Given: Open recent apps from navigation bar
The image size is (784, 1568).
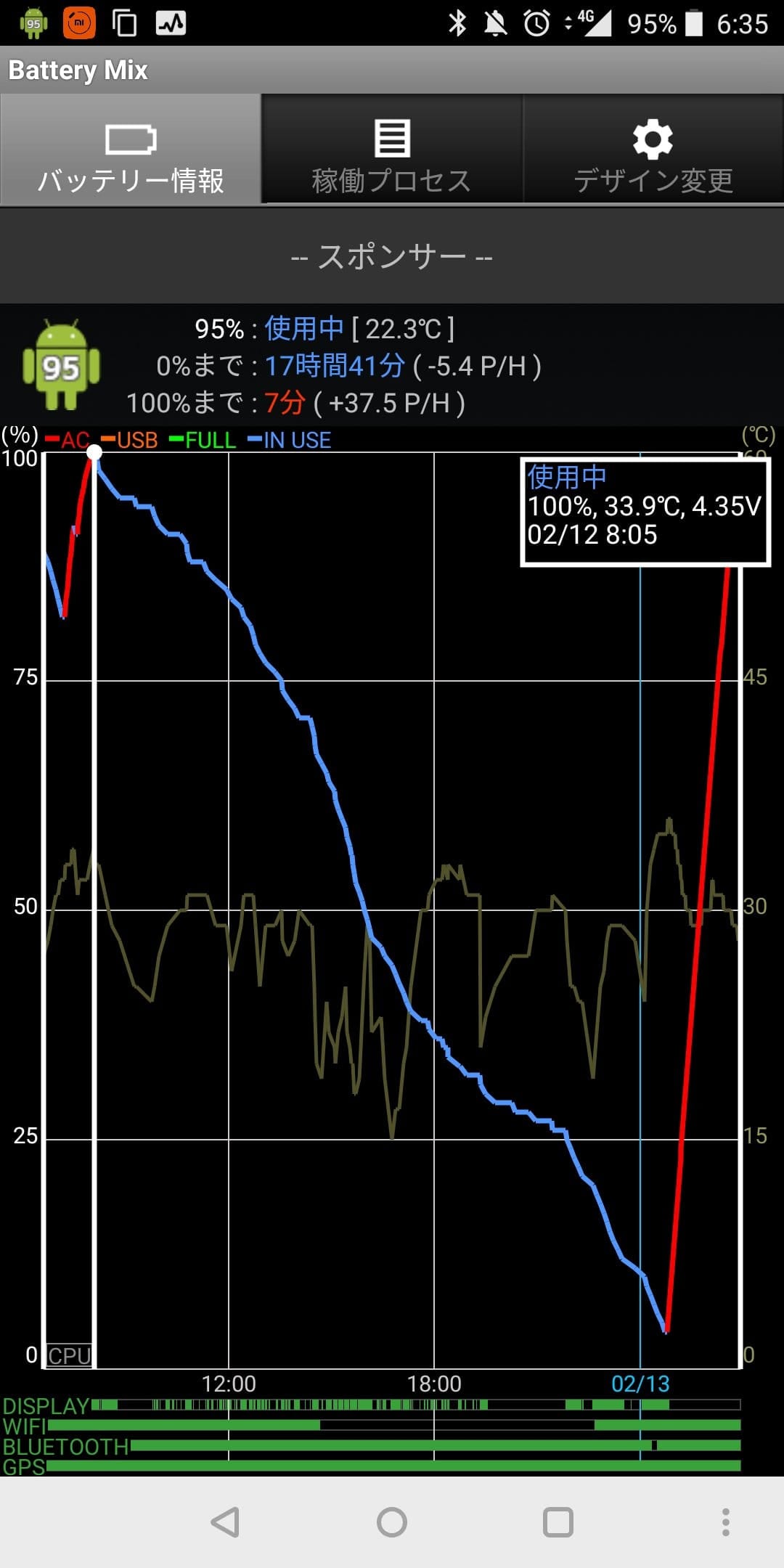Looking at the screenshot, I should 558,1522.
